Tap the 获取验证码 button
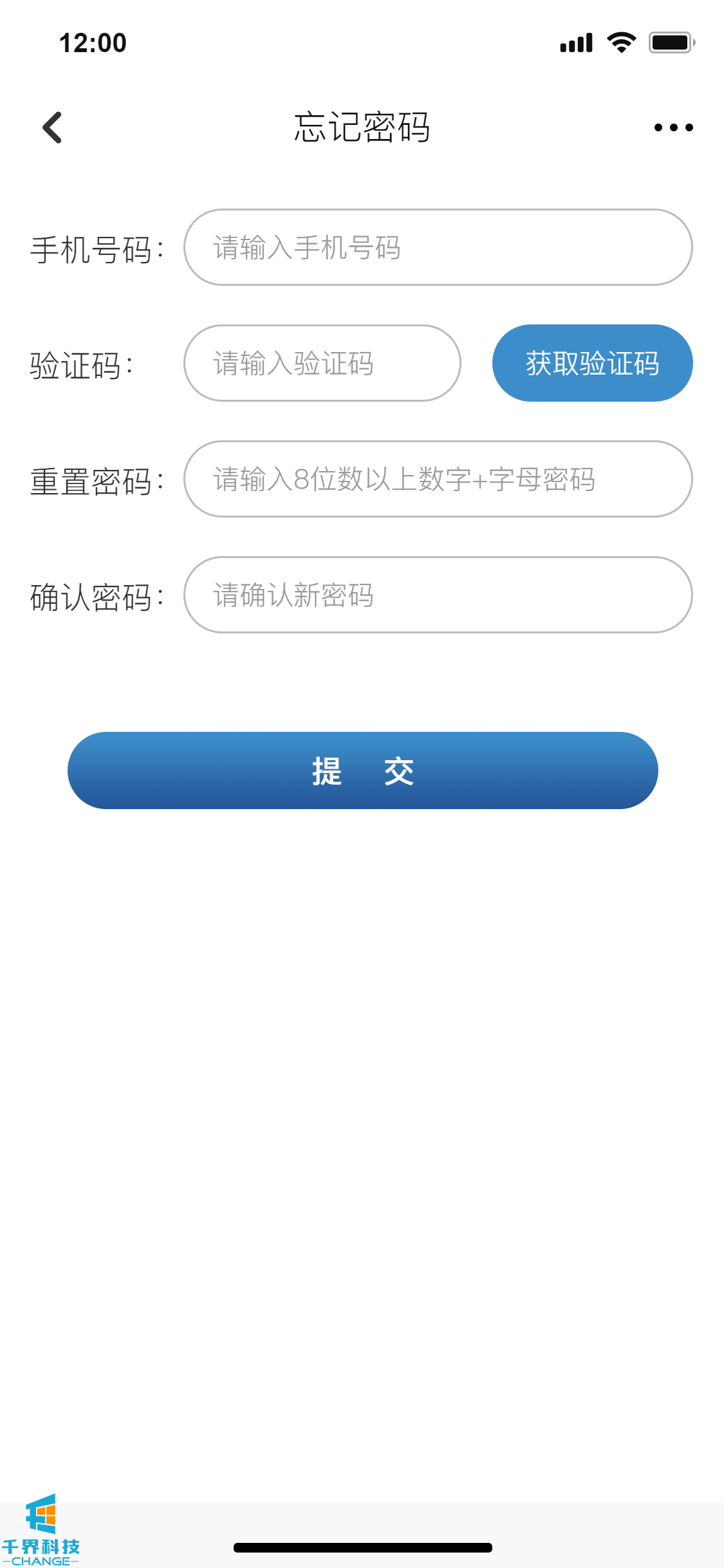This screenshot has height=1568, width=724. pyautogui.click(x=592, y=363)
